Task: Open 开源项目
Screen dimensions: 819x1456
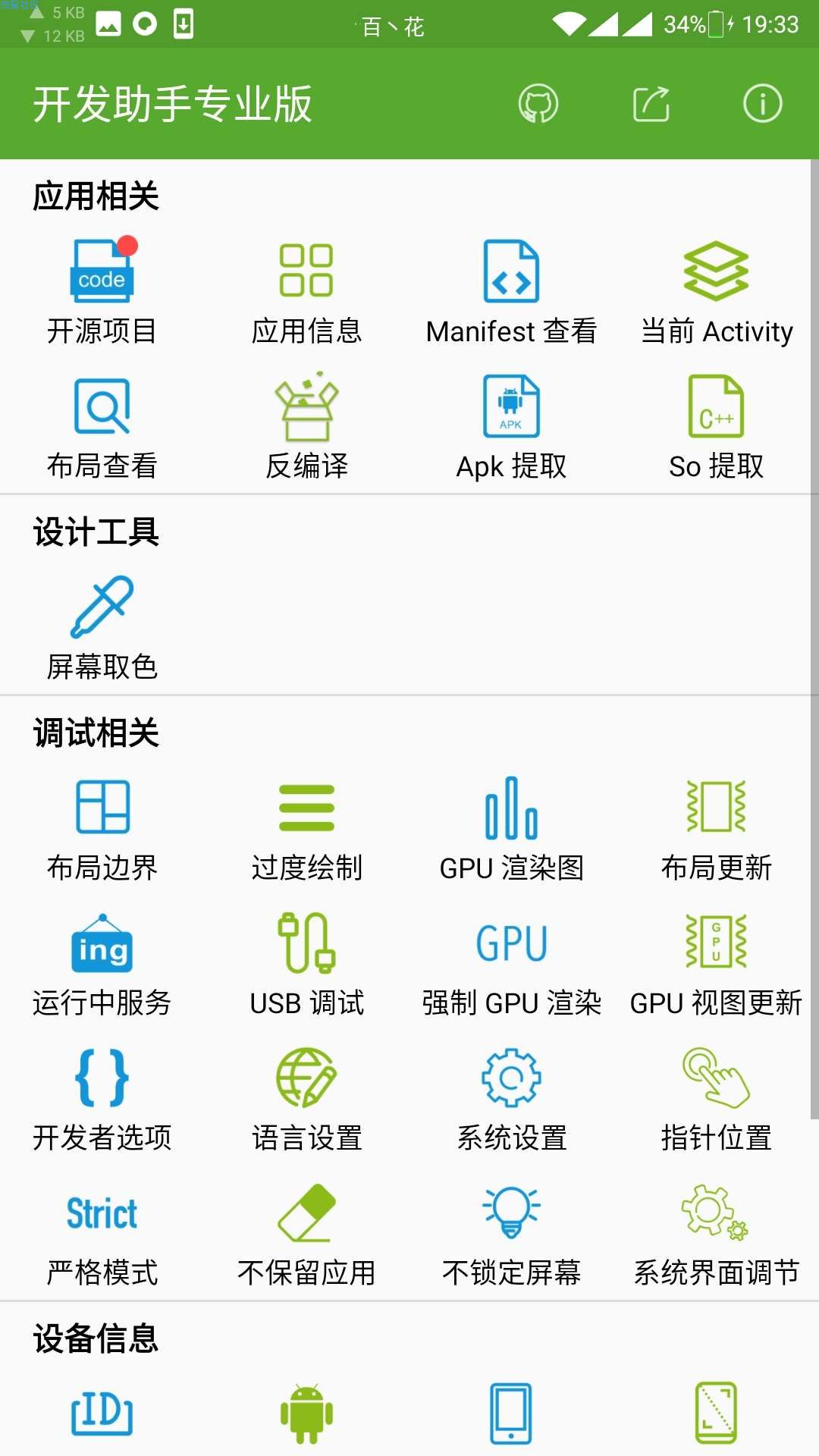Action: (x=102, y=292)
